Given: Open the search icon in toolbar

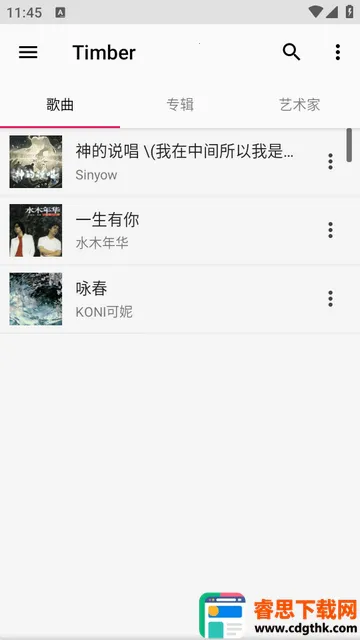Looking at the screenshot, I should 291,52.
